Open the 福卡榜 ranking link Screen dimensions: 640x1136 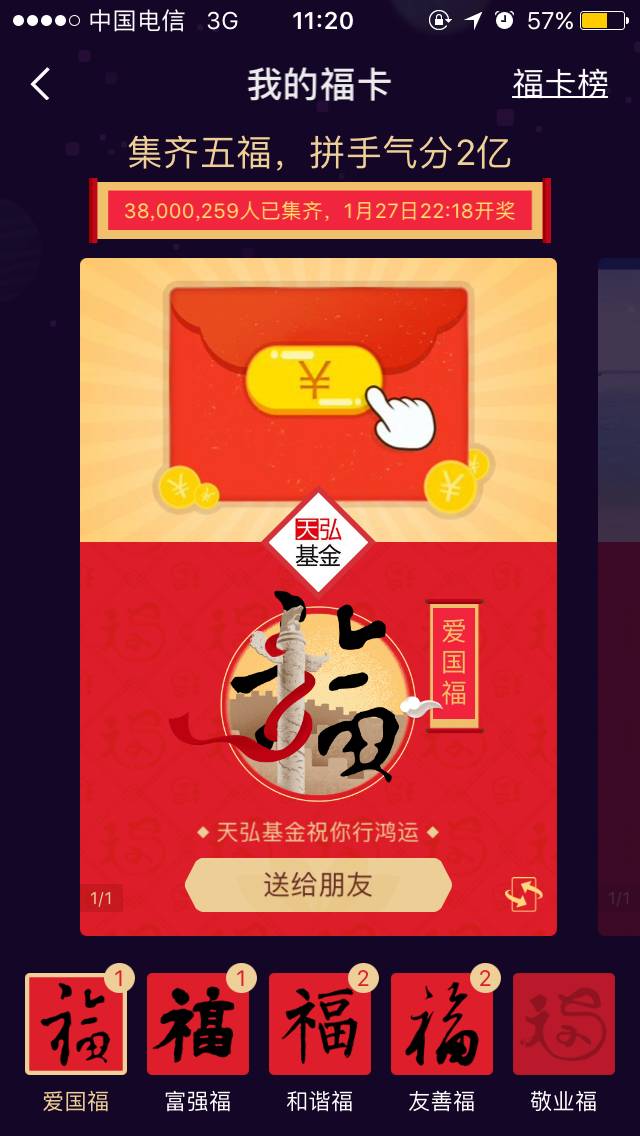pos(560,84)
